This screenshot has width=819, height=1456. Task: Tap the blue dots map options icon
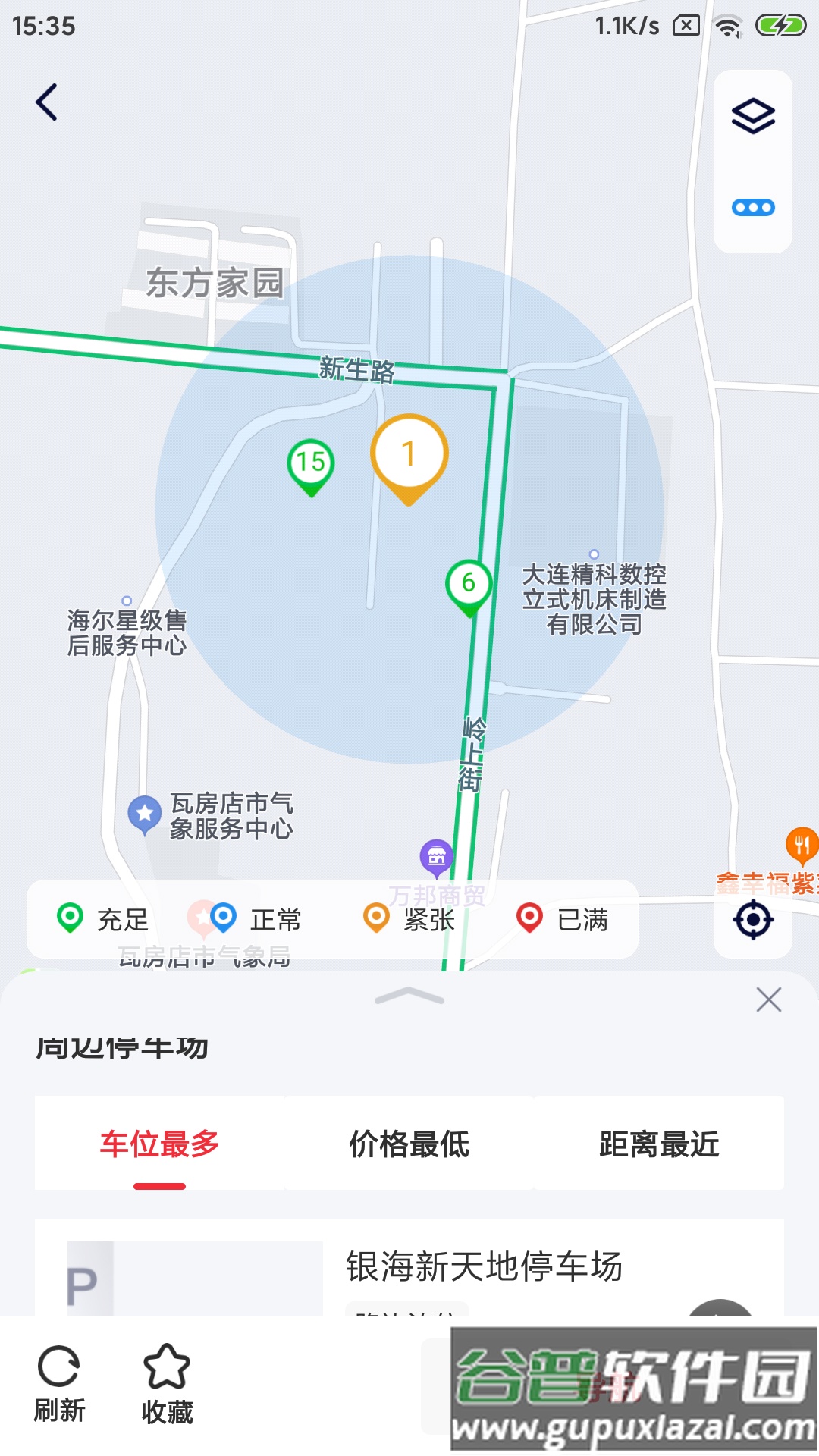tap(752, 206)
